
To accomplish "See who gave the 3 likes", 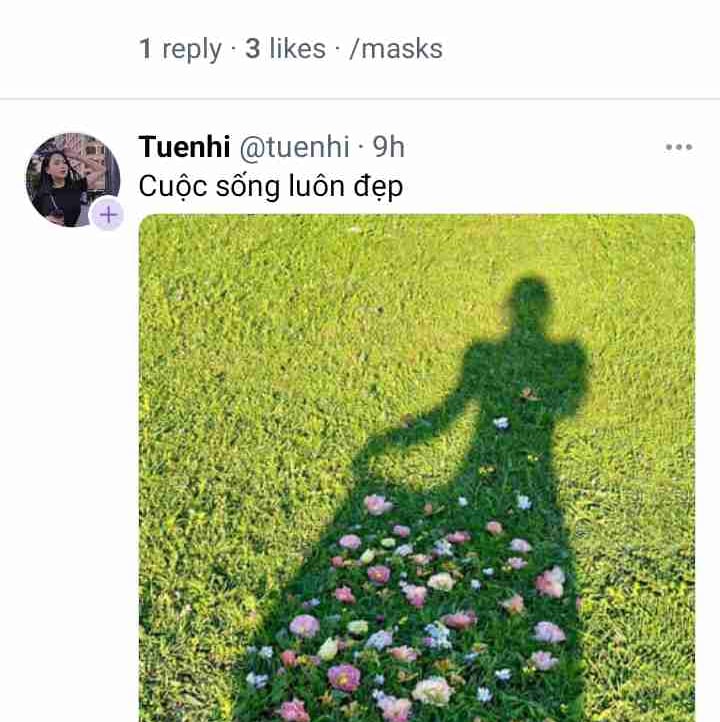I will tap(286, 49).
